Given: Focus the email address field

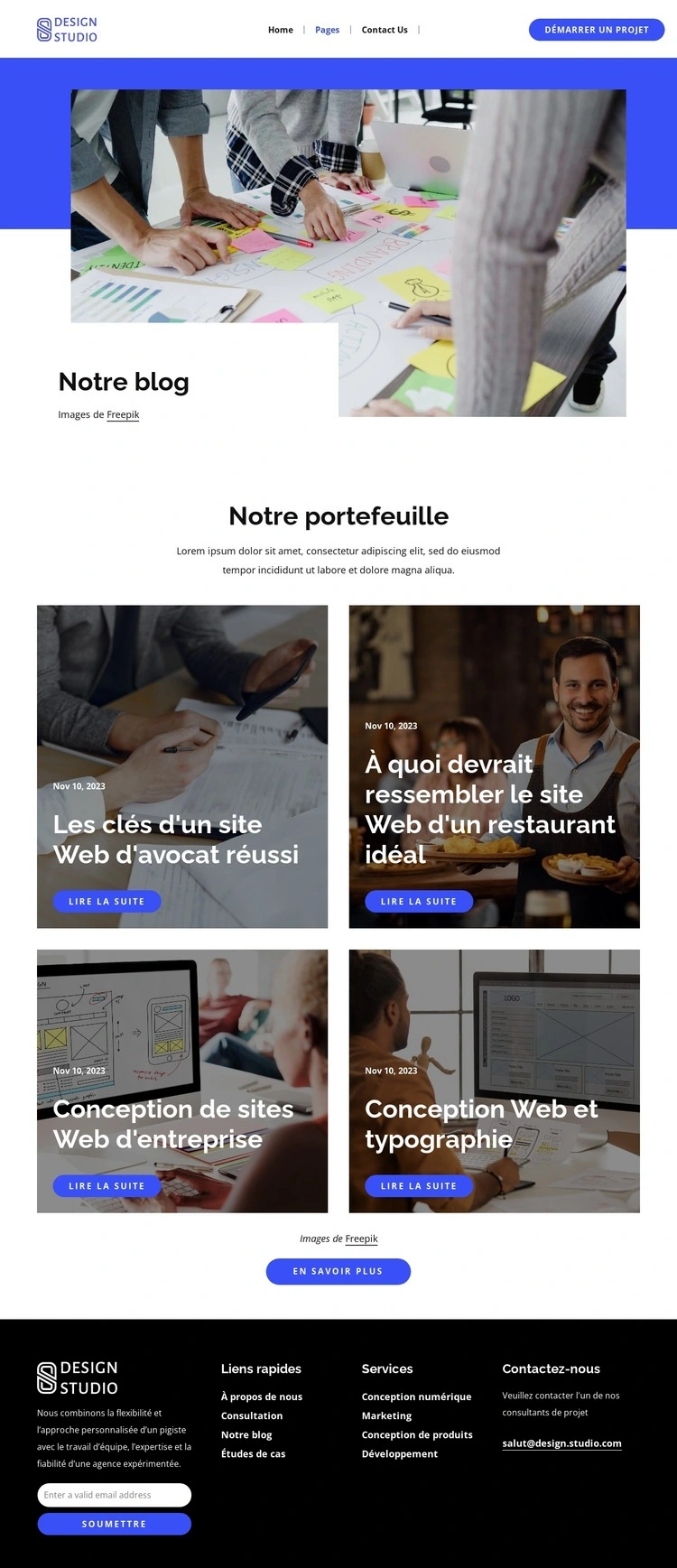Looking at the screenshot, I should pyautogui.click(x=114, y=1495).
